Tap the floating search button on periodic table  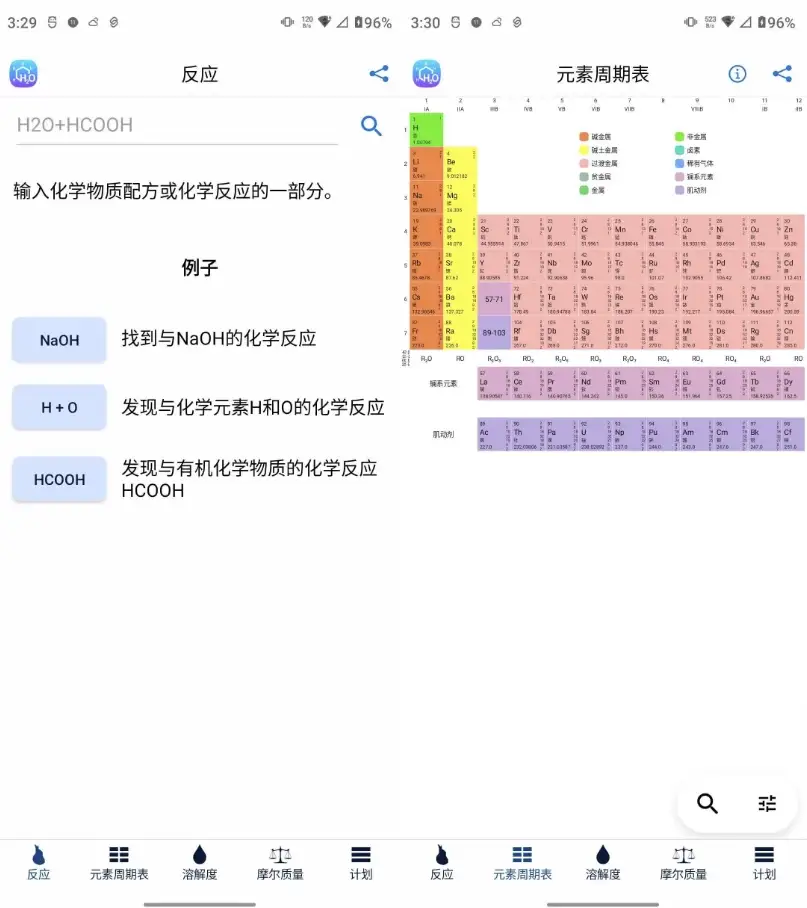(x=707, y=804)
